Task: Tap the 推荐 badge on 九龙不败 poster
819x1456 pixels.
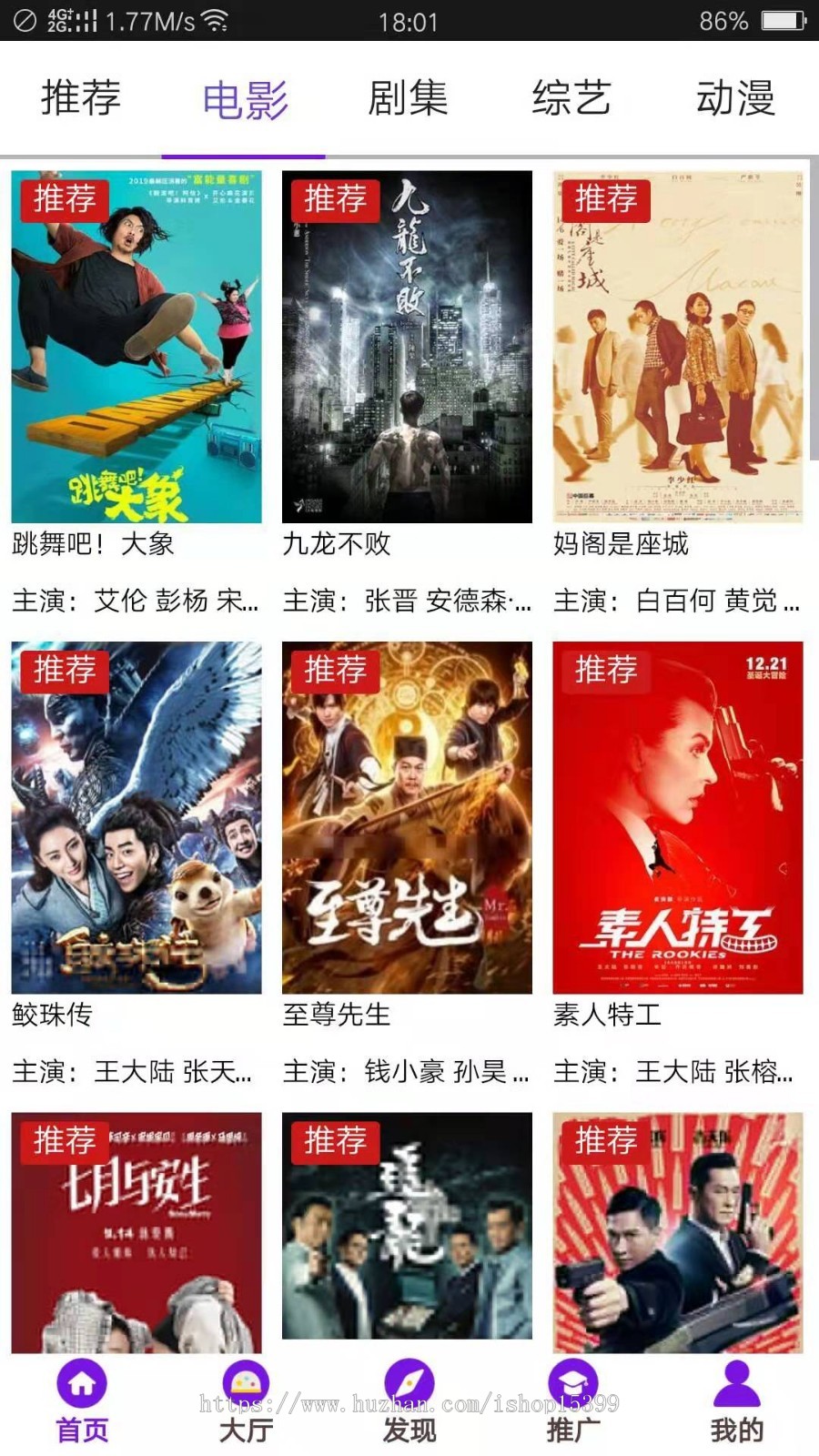Action: click(x=334, y=198)
